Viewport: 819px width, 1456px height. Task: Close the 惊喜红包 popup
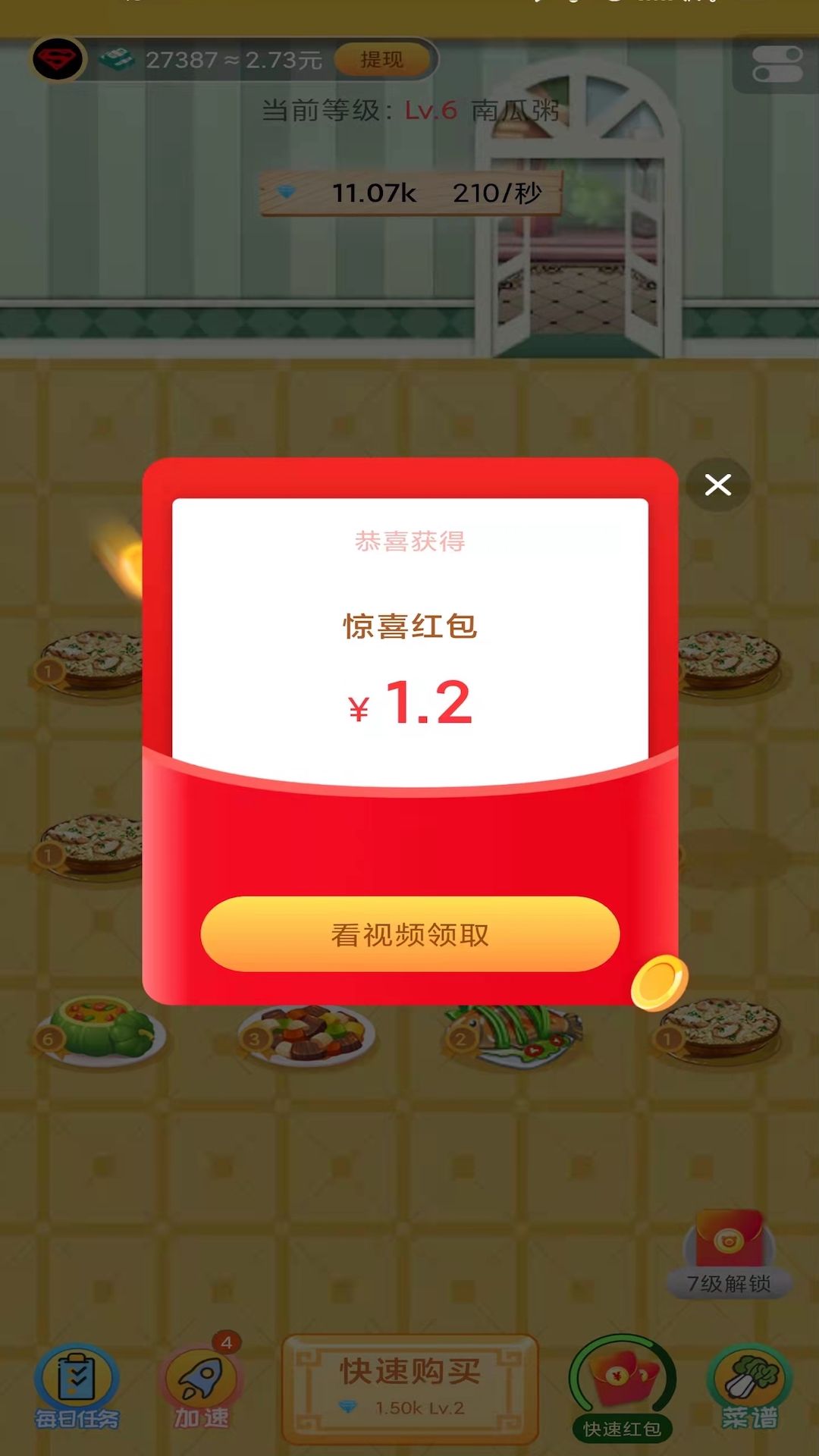pyautogui.click(x=717, y=485)
